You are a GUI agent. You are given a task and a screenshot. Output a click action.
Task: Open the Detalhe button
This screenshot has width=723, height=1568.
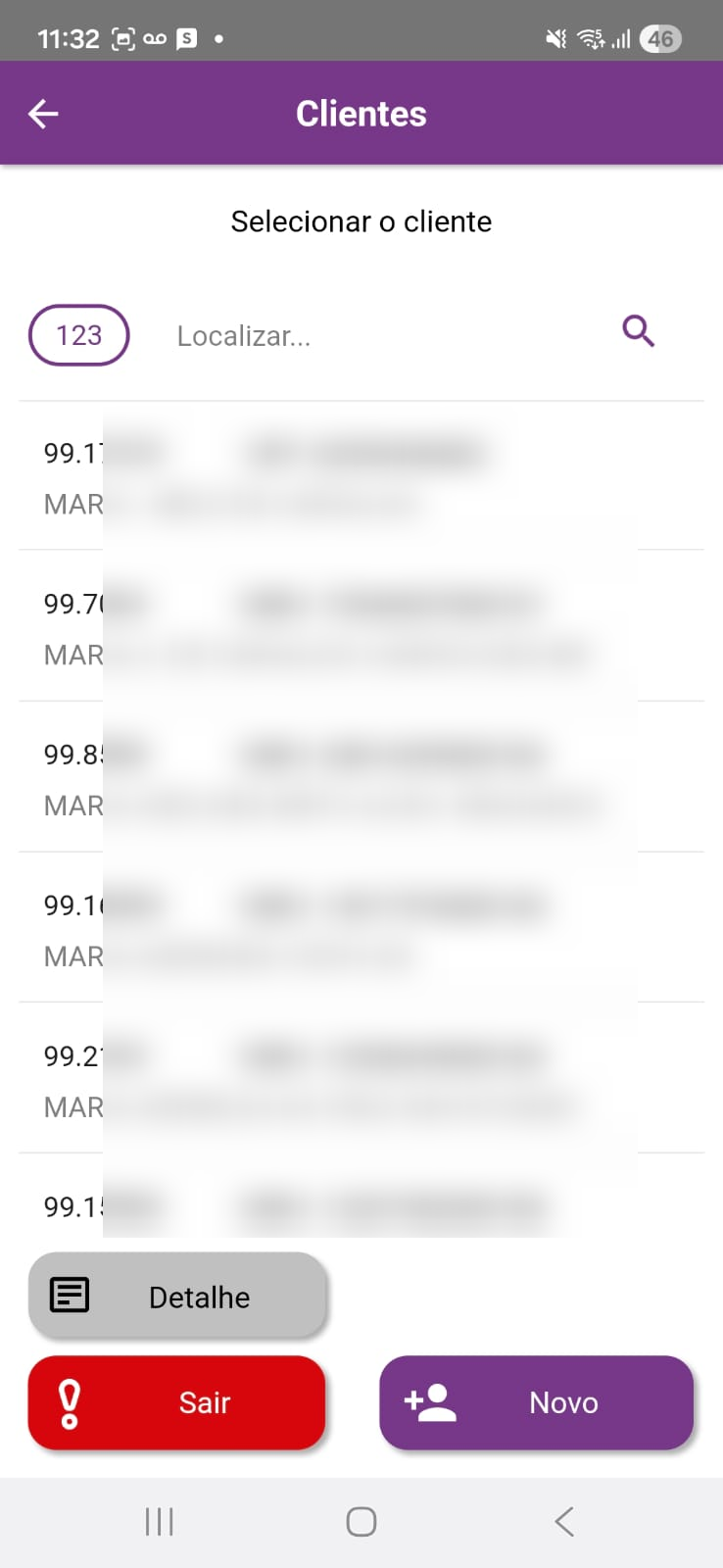[x=177, y=1296]
